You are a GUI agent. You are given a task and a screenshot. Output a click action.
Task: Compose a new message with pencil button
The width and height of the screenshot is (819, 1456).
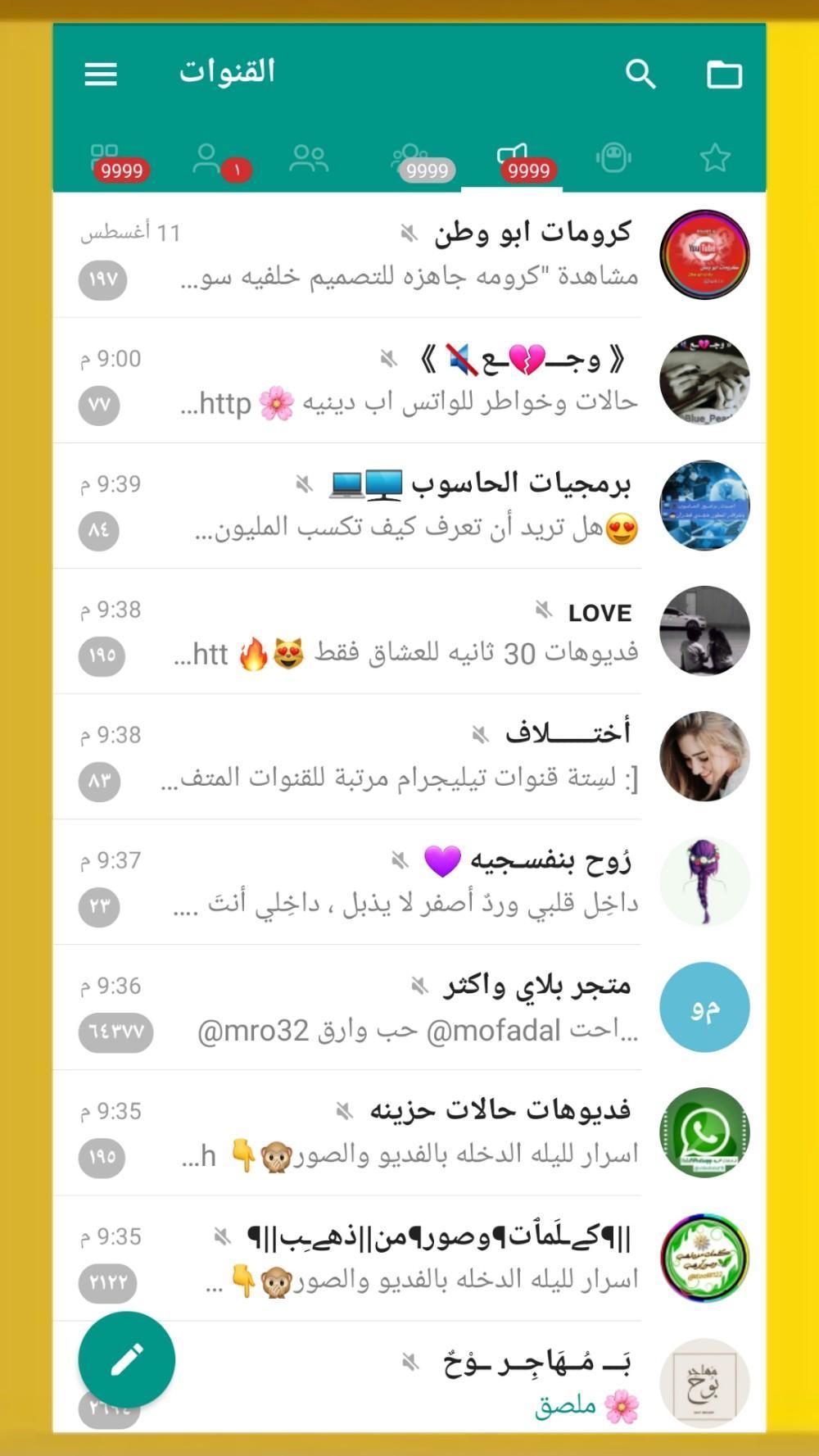pos(127,1359)
